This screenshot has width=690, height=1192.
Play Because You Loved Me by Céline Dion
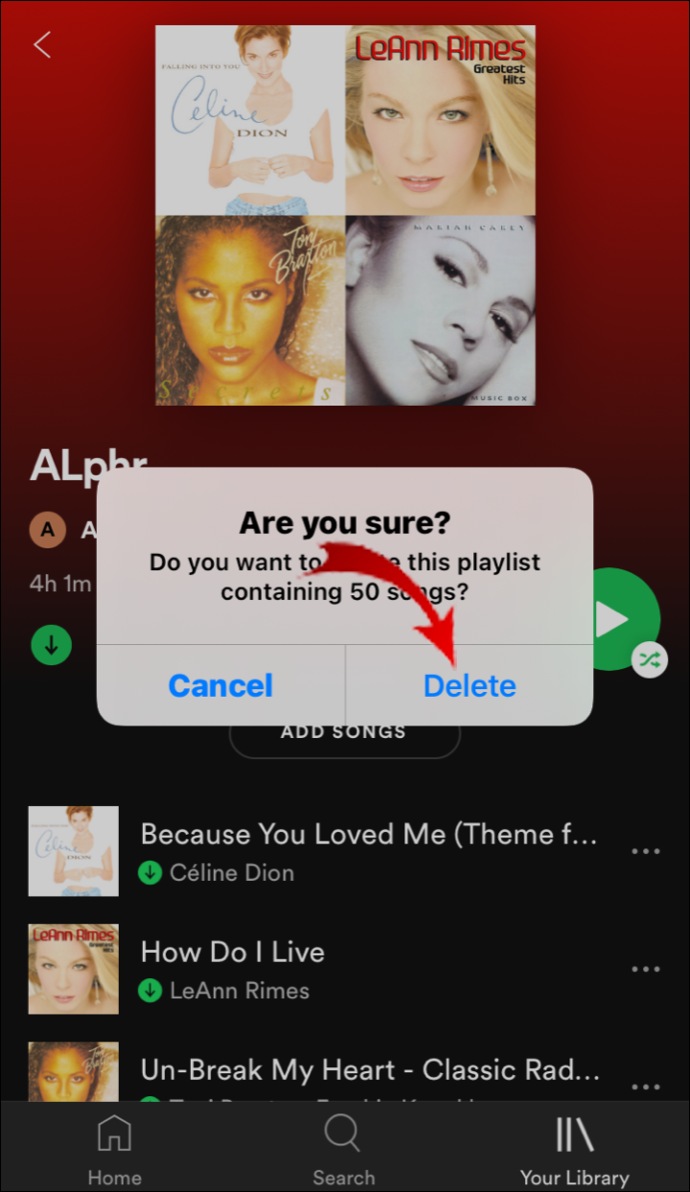coord(368,835)
